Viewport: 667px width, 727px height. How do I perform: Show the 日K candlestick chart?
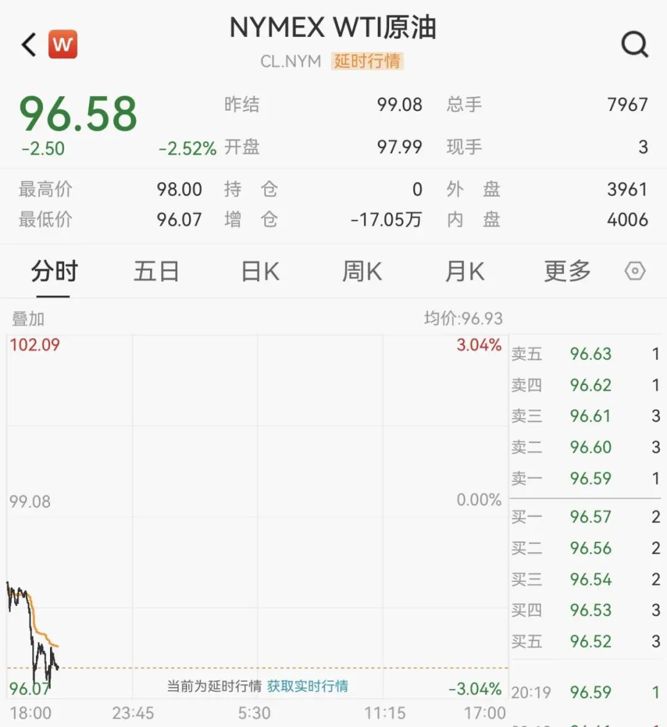click(260, 271)
